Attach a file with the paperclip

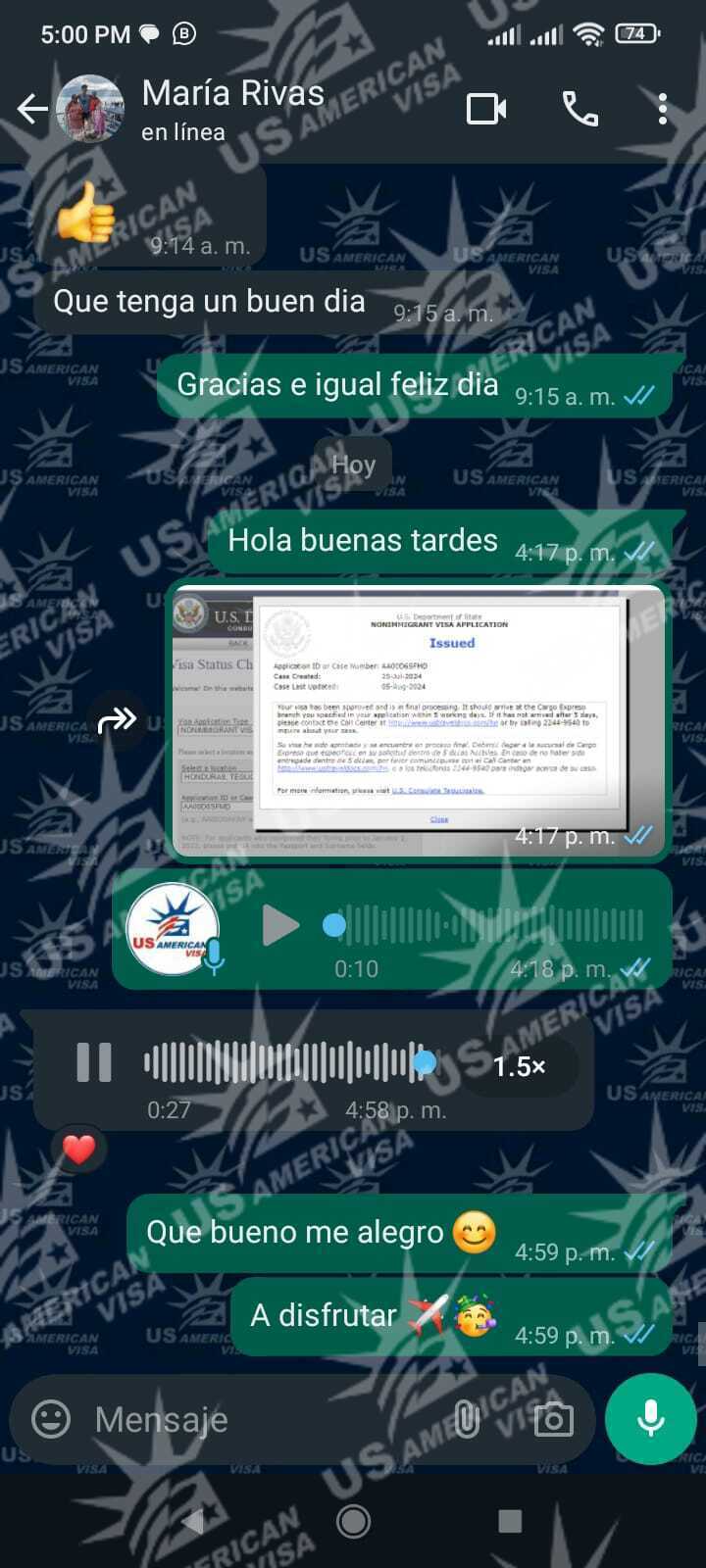click(467, 1418)
